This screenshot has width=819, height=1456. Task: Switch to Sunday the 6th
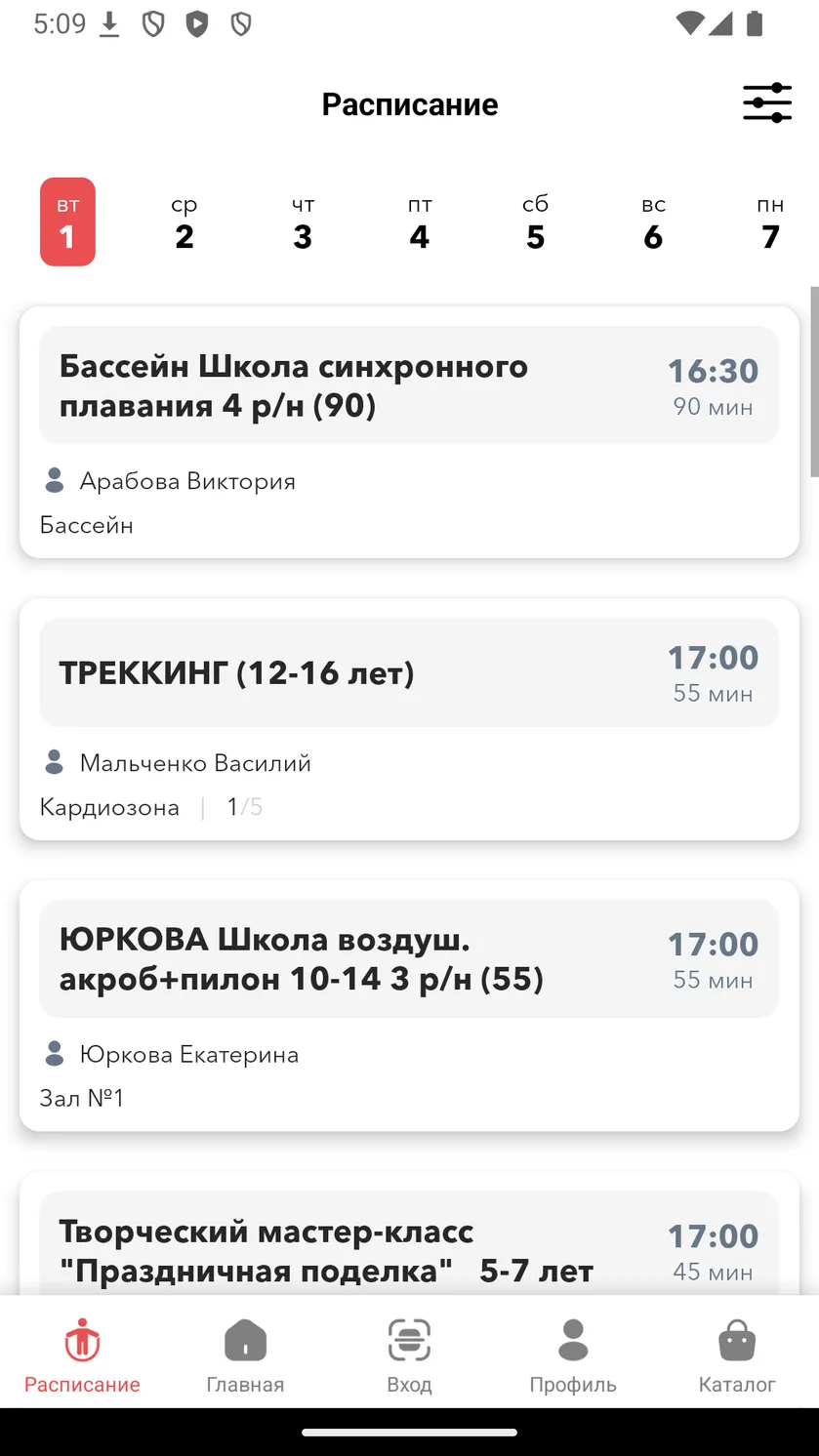coord(653,222)
